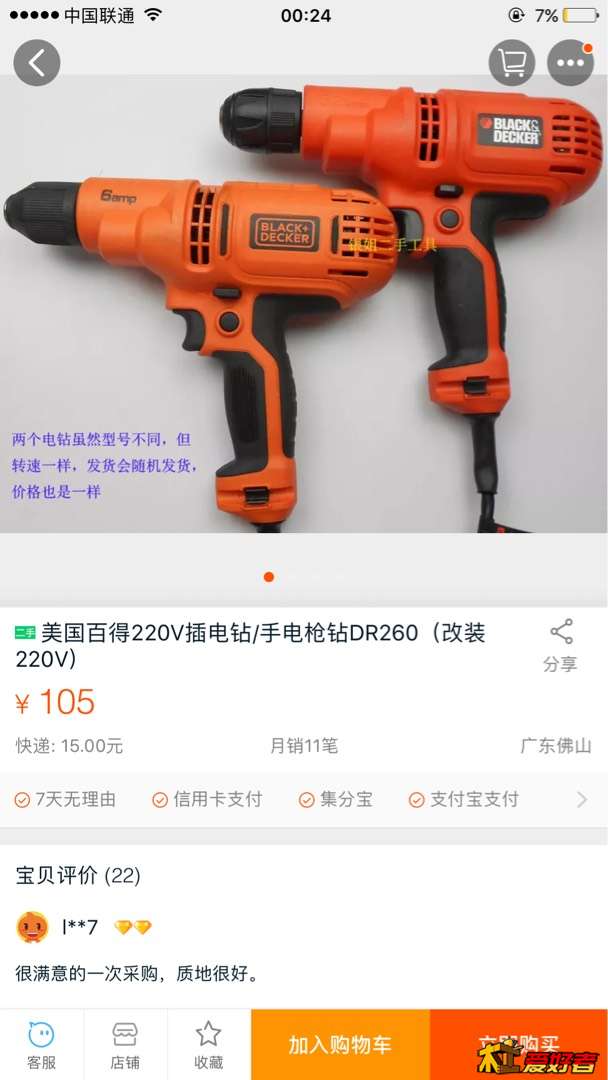Tap 立即购买 to buy now
Screen dimensions: 608x1080
click(518, 1045)
